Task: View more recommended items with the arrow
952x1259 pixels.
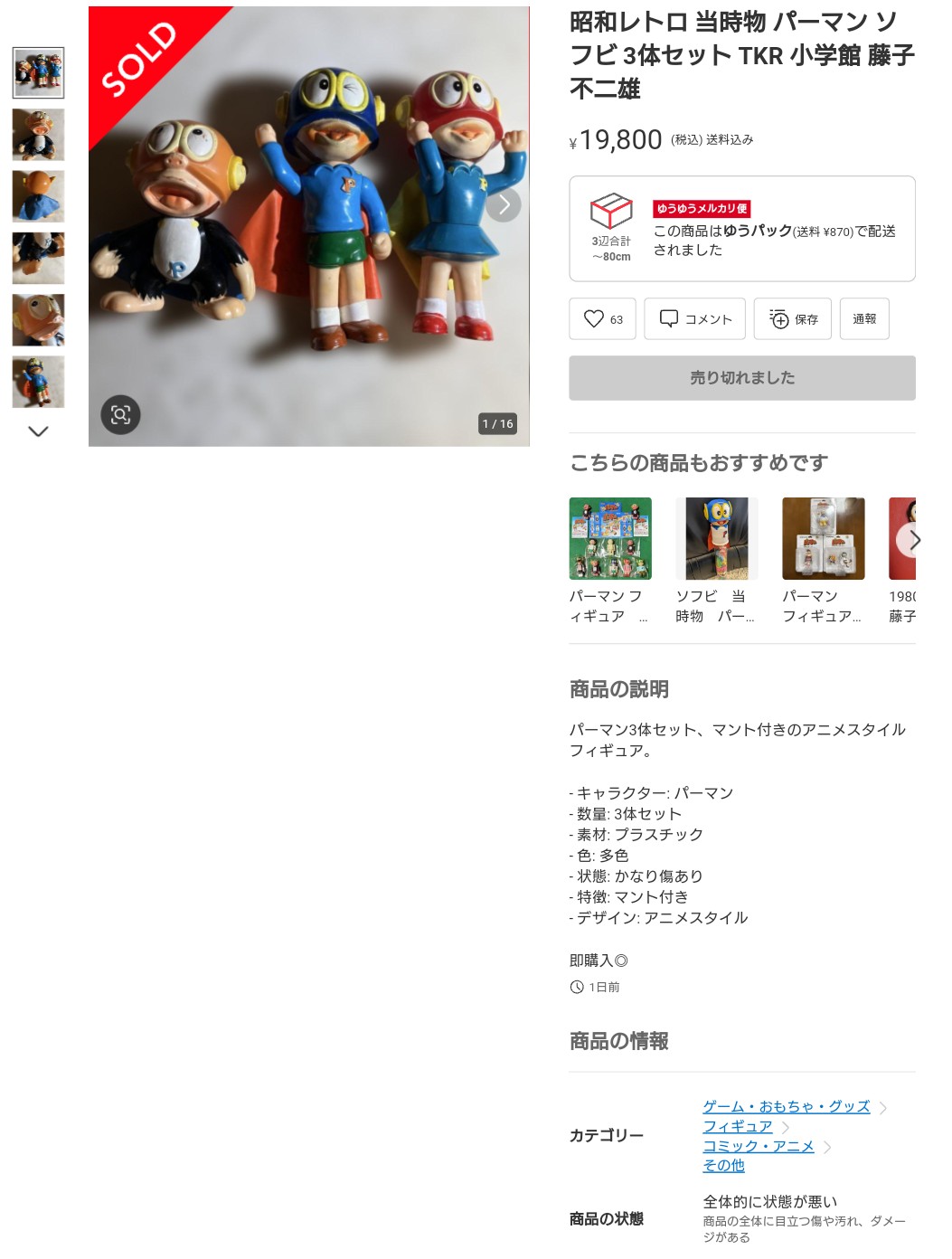Action: [x=913, y=540]
